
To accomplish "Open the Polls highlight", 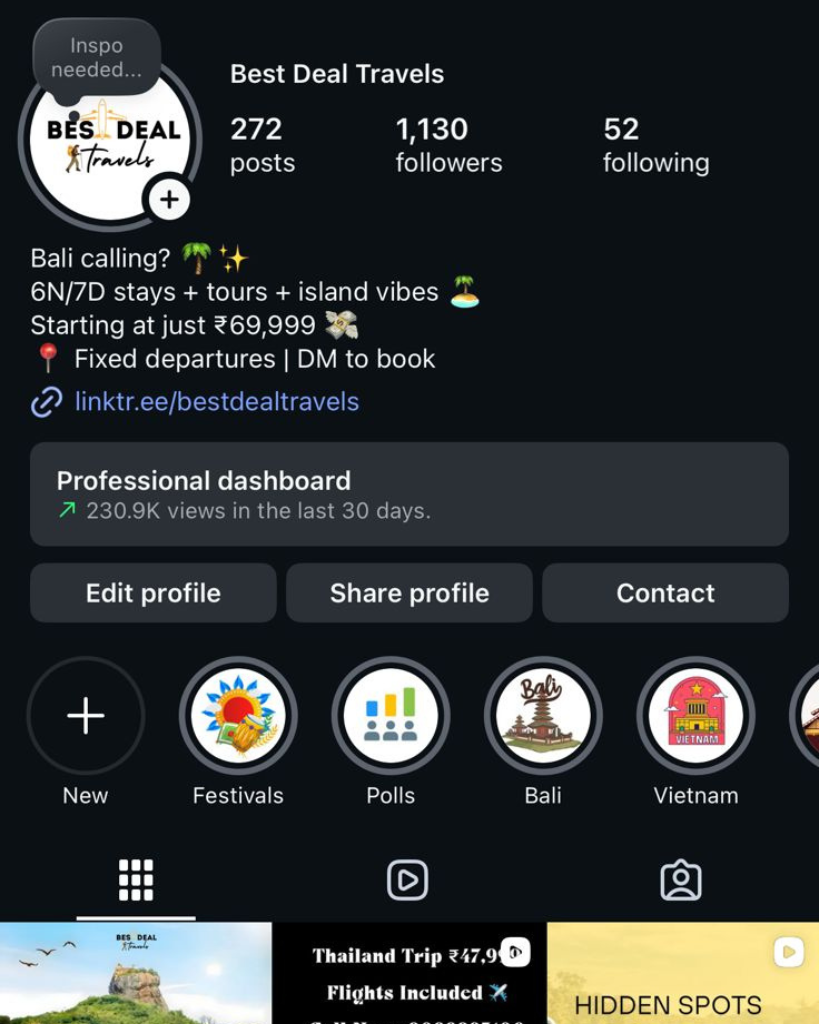I will pyautogui.click(x=391, y=716).
